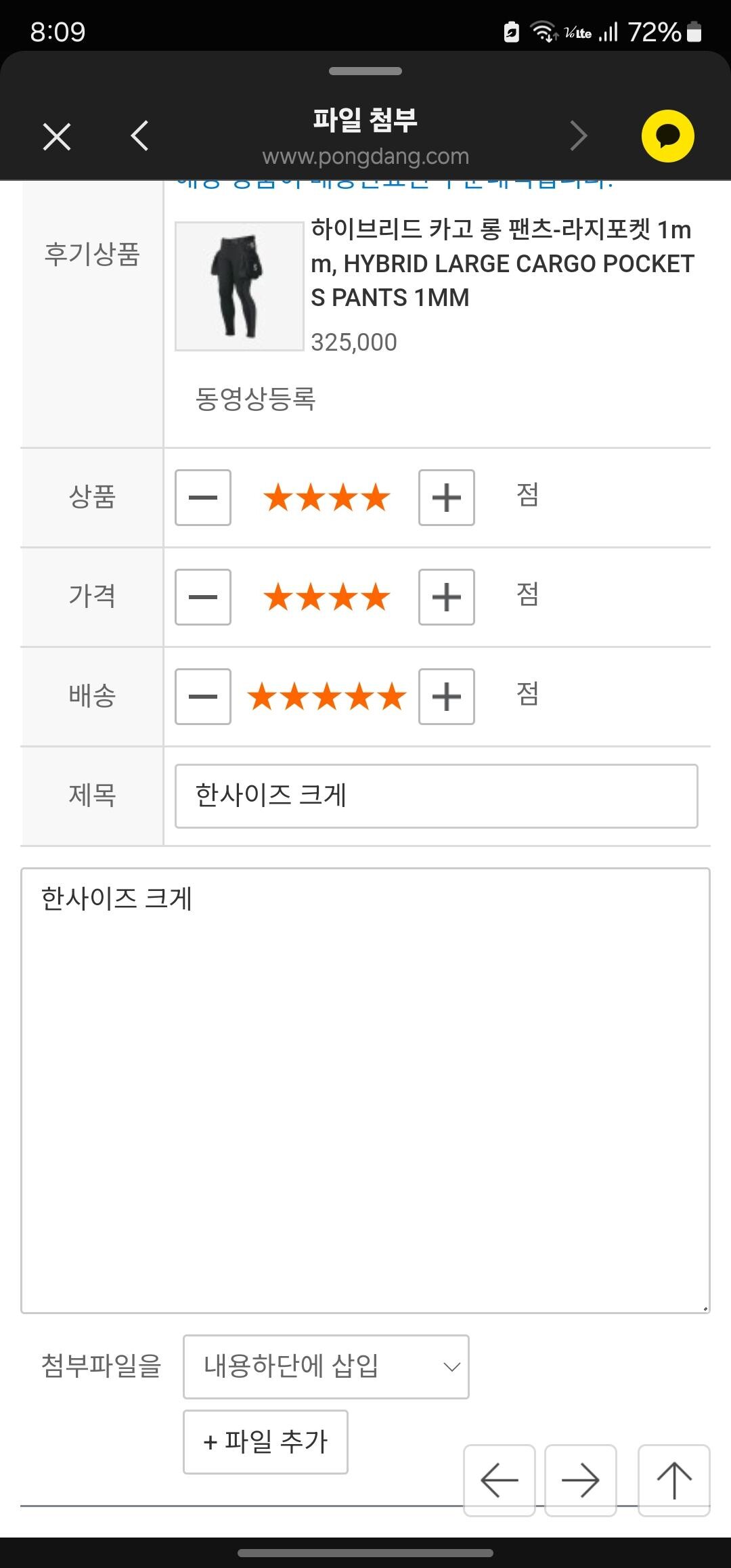The image size is (731, 1568).
Task: Open the hybrid cargo pants product image
Action: (x=239, y=286)
